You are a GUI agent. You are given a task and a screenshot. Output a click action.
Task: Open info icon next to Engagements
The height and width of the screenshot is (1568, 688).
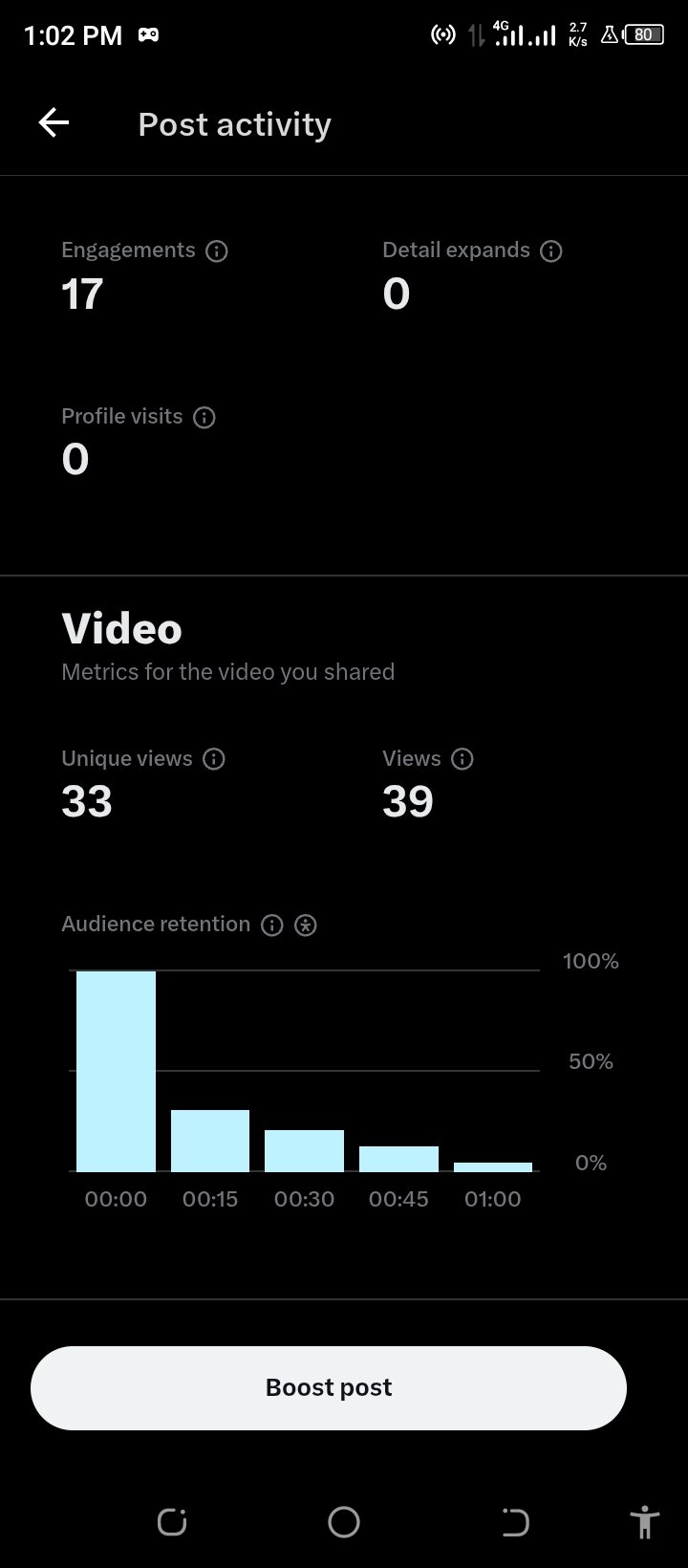pos(217,251)
